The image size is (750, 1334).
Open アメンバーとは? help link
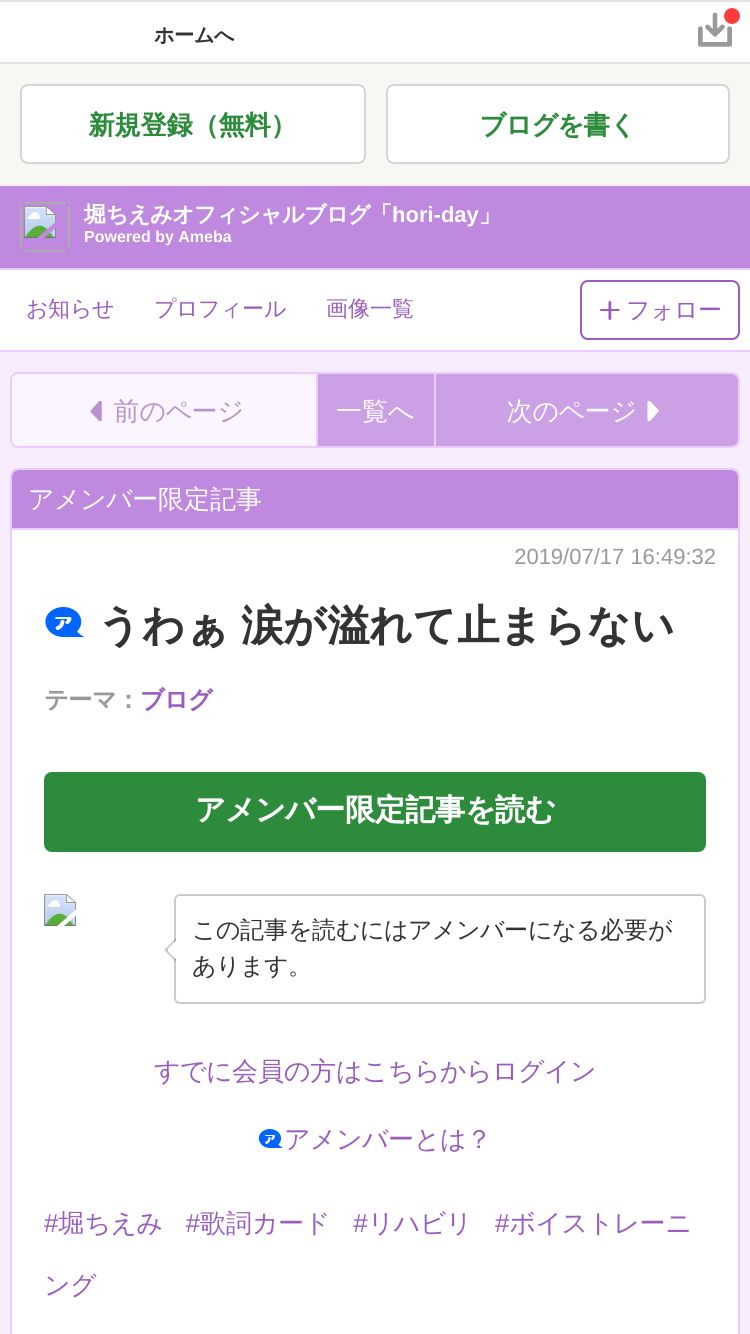375,1139
